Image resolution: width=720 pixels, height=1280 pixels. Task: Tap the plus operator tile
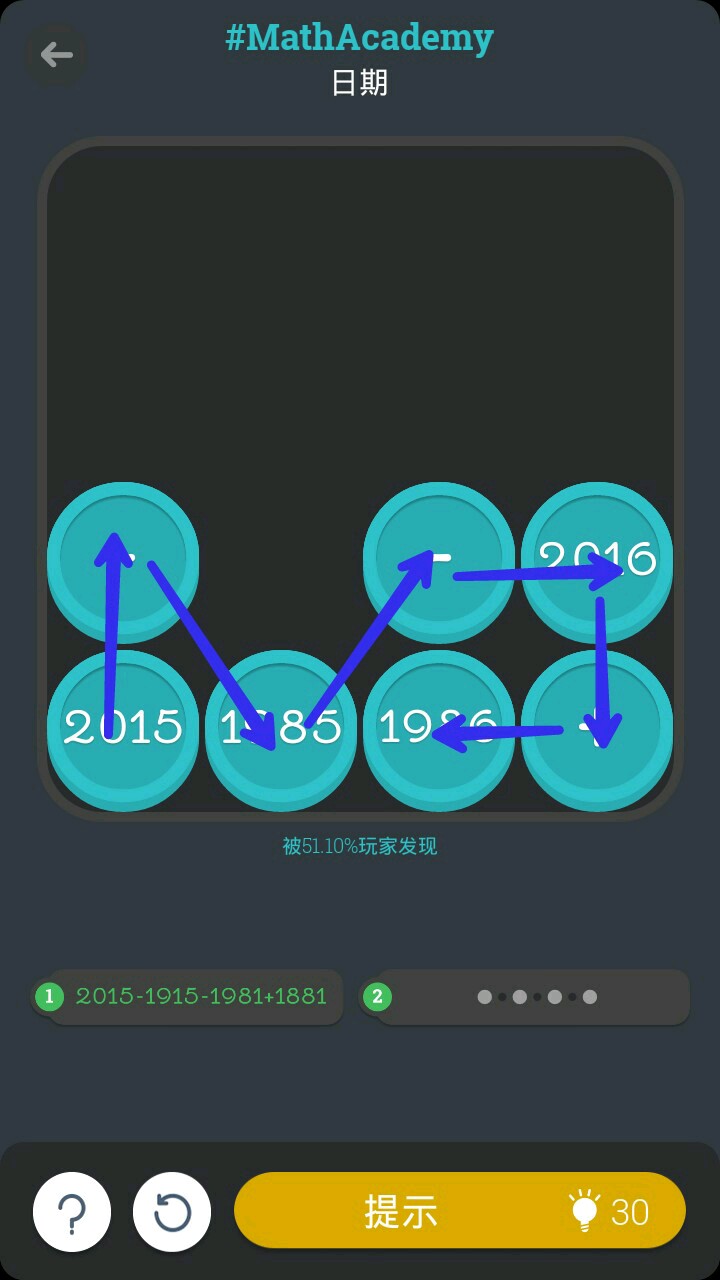[x=597, y=726]
